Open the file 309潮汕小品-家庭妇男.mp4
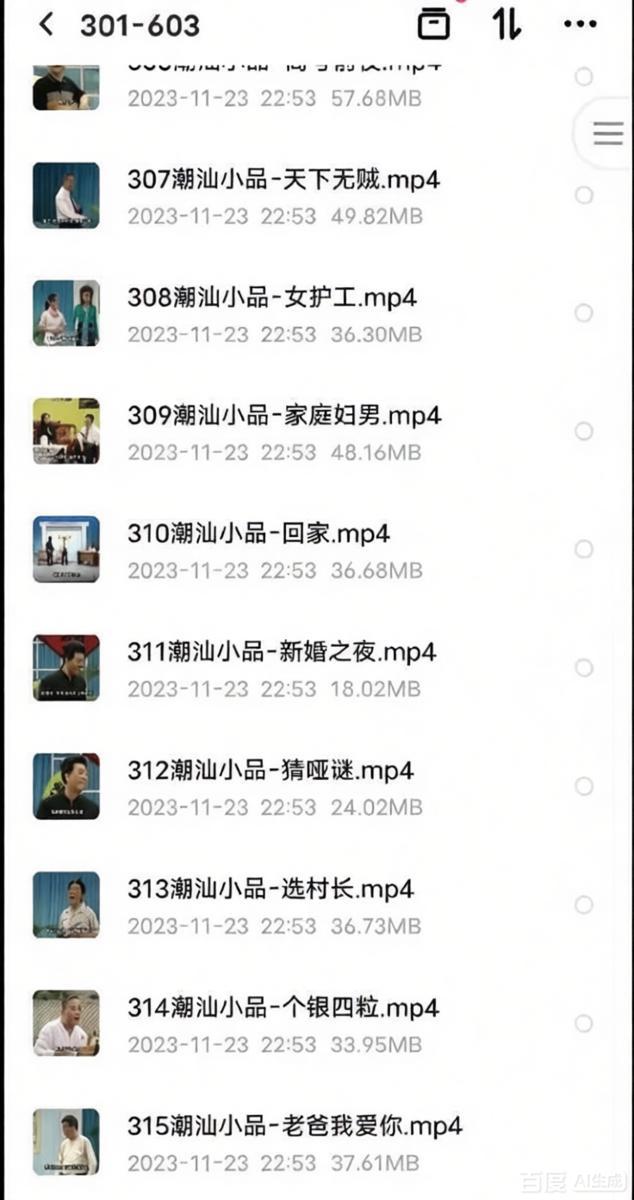 tap(284, 416)
